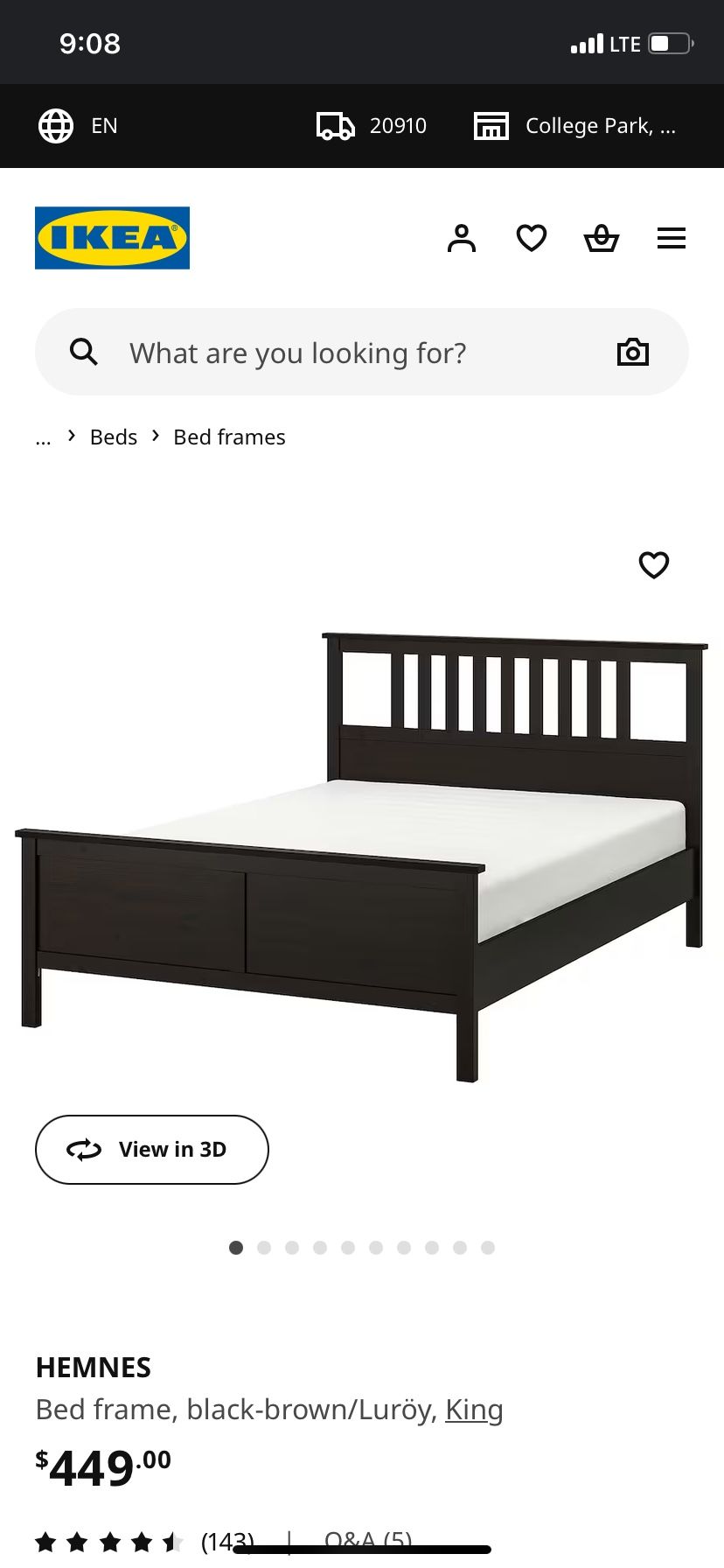The height and width of the screenshot is (1568, 724).
Task: Open the hamburger menu
Action: [x=672, y=238]
